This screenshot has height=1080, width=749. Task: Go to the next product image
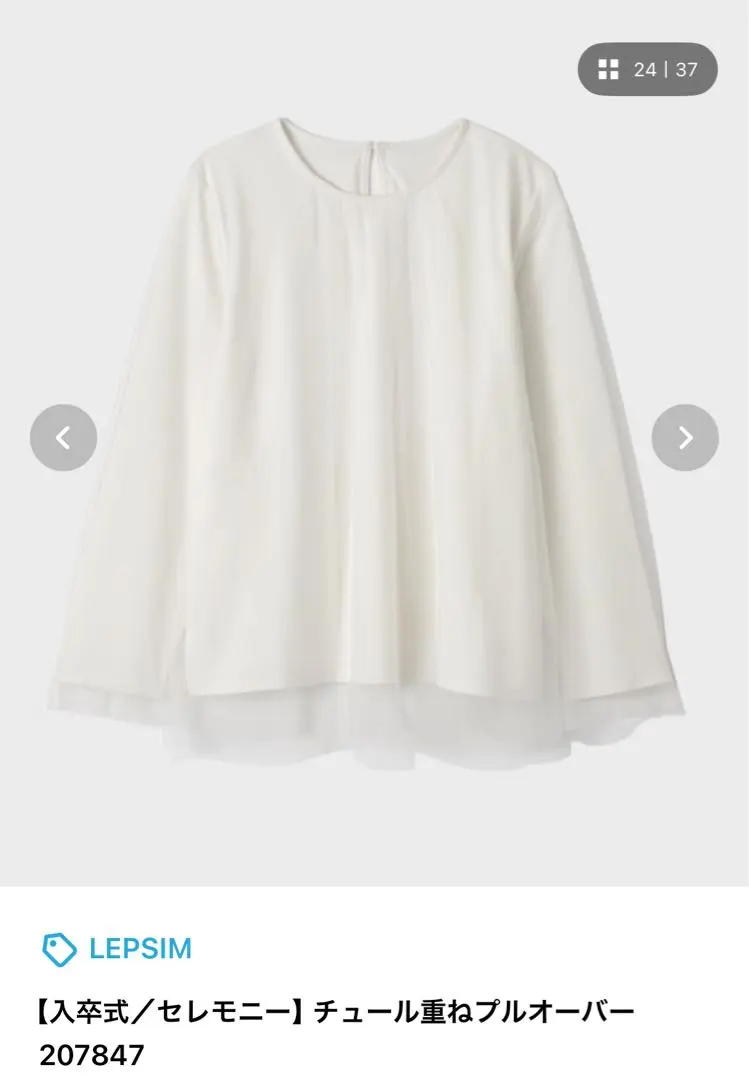[x=685, y=437]
